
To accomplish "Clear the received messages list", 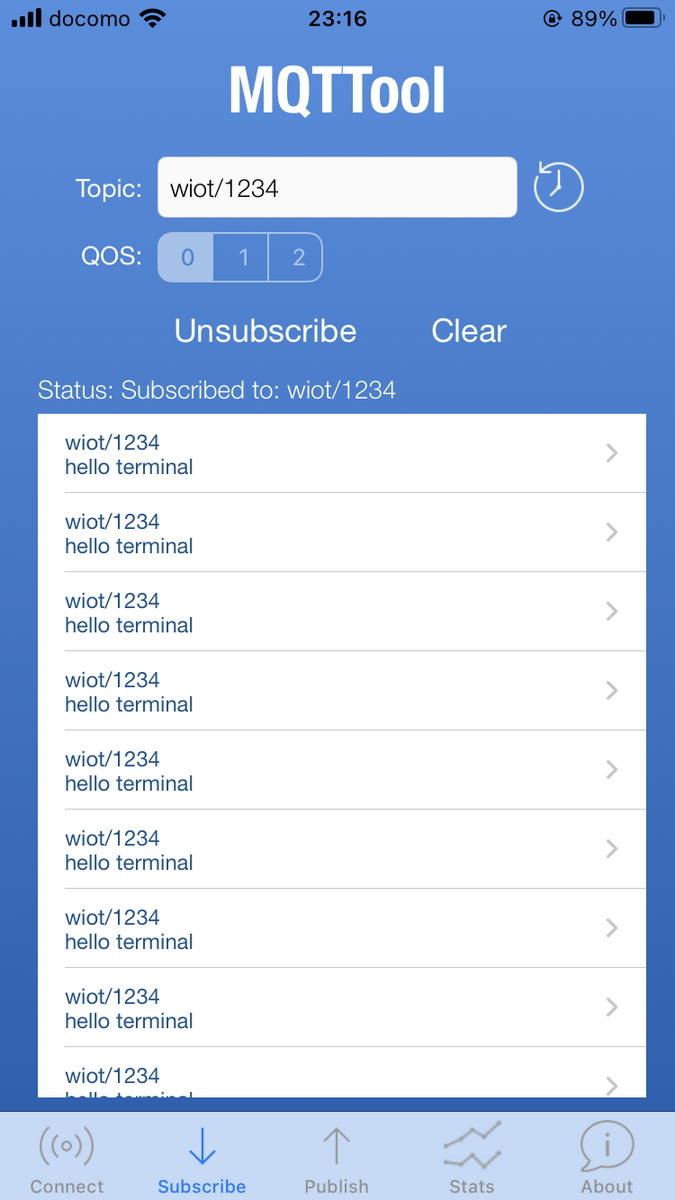I will tap(469, 331).
